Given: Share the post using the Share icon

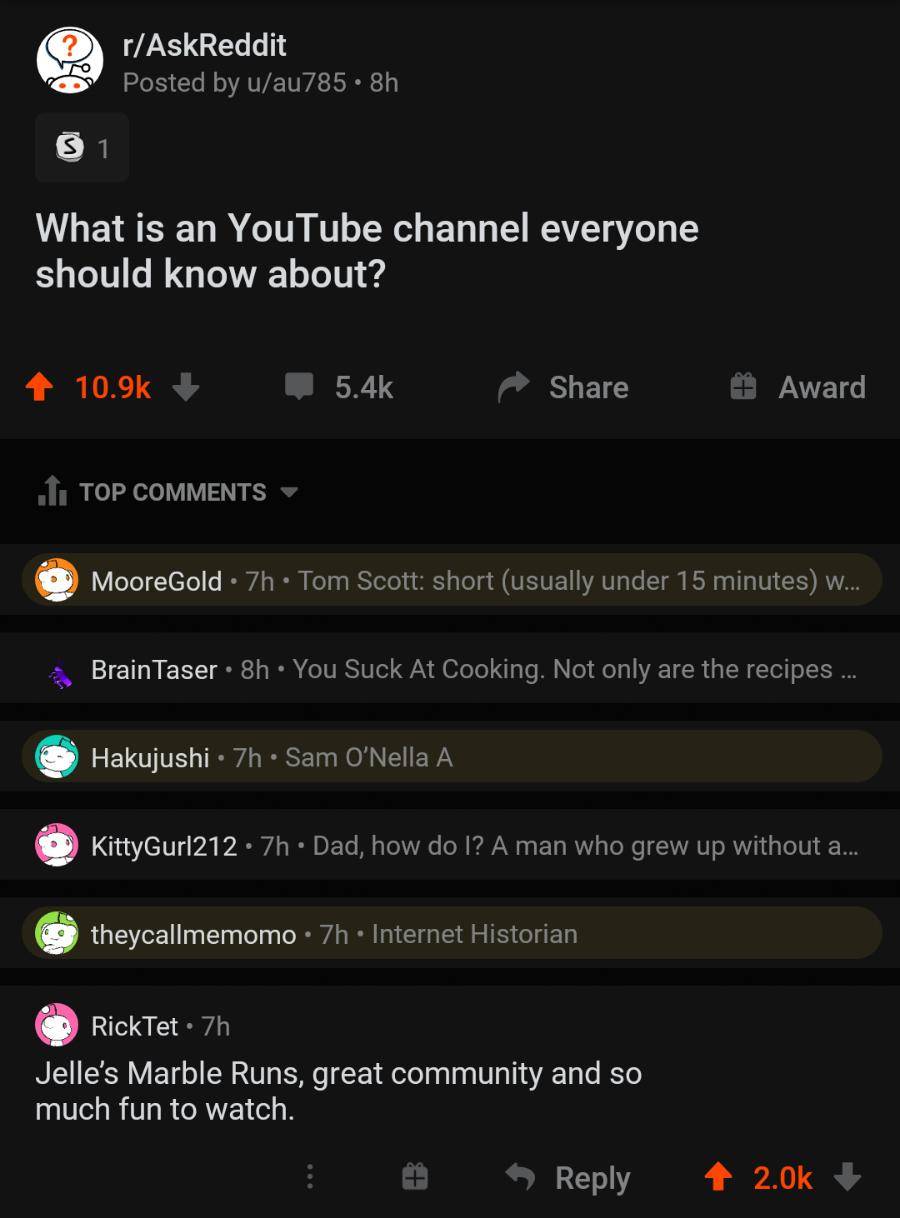Looking at the screenshot, I should 513,387.
